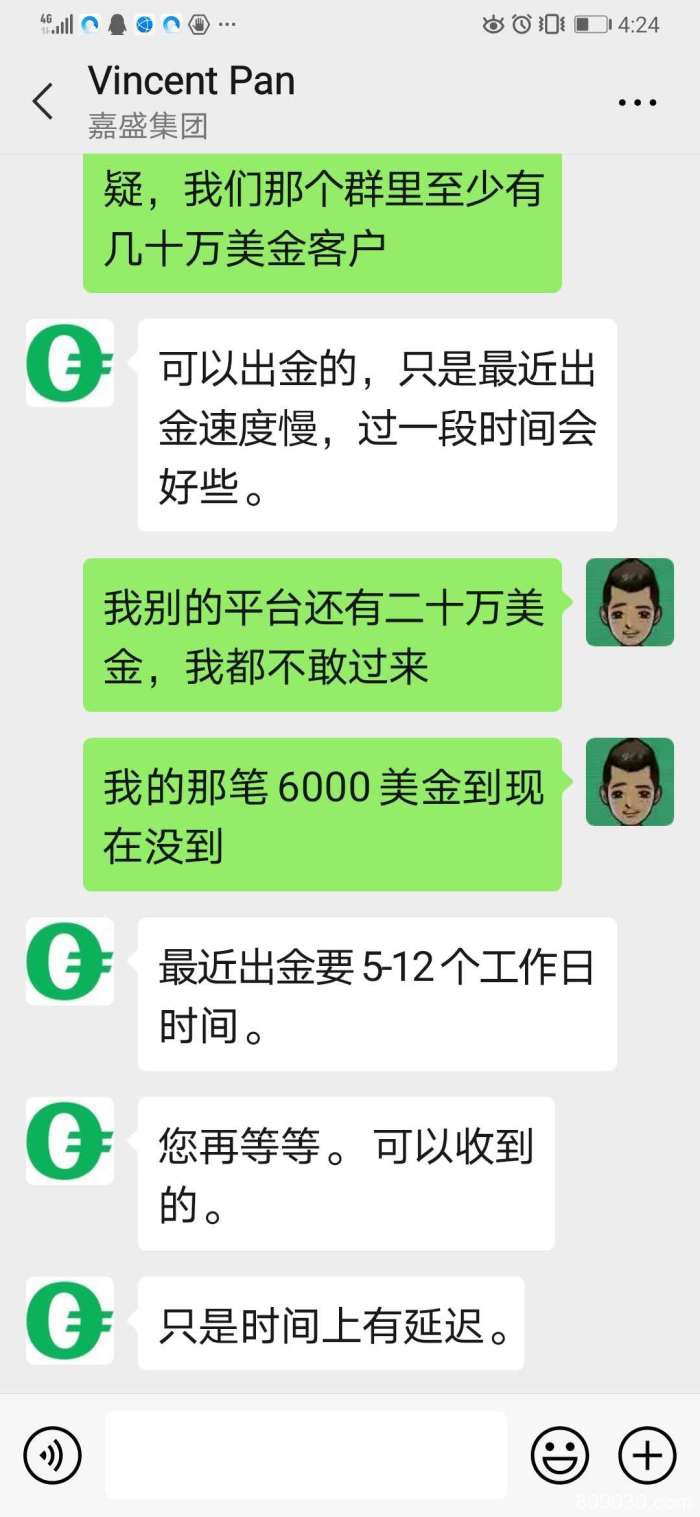
Task: Tap my avatar beside the 6000 美金 message
Action: pos(629,782)
